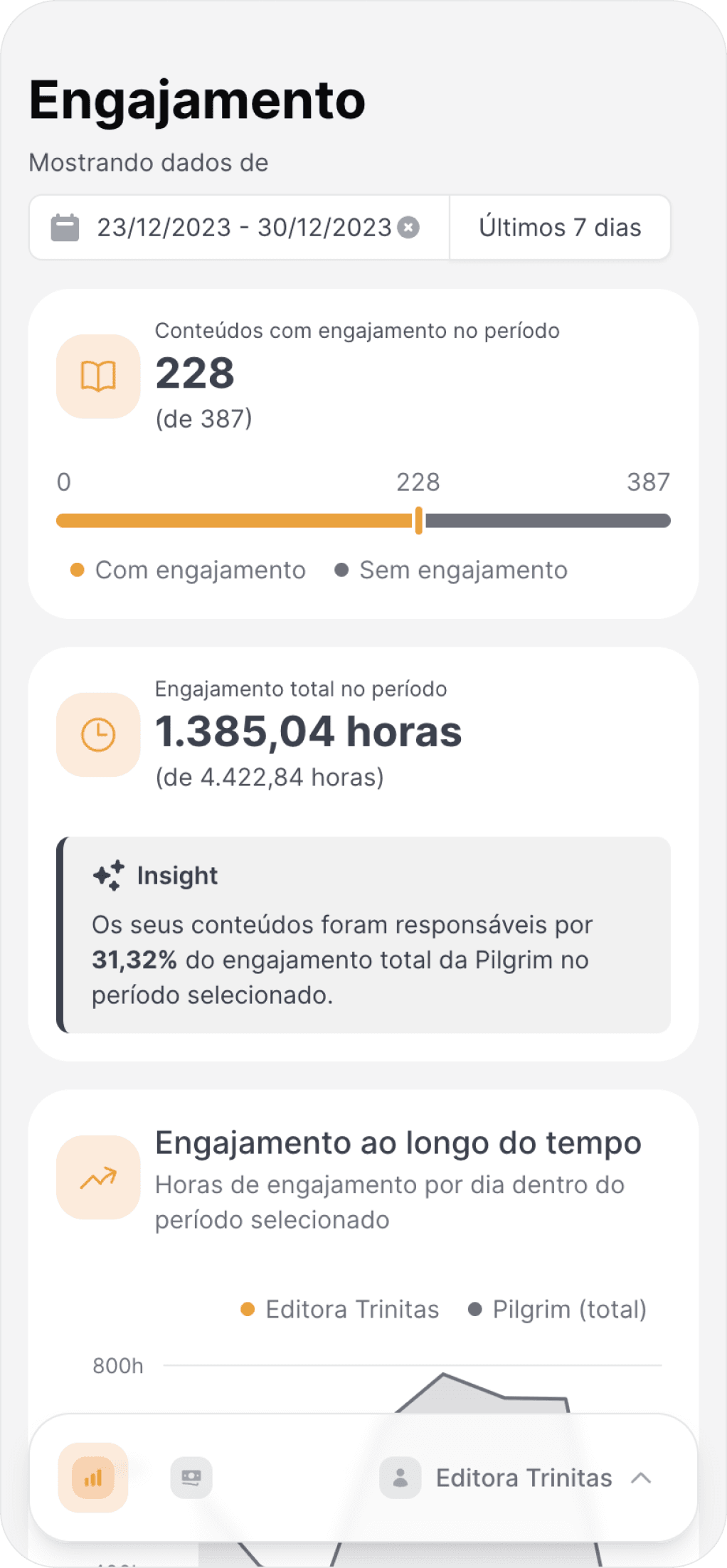Screen dimensions: 727x1568
Task: Select the bar chart icon in the bottom bar
Action: 92,1478
